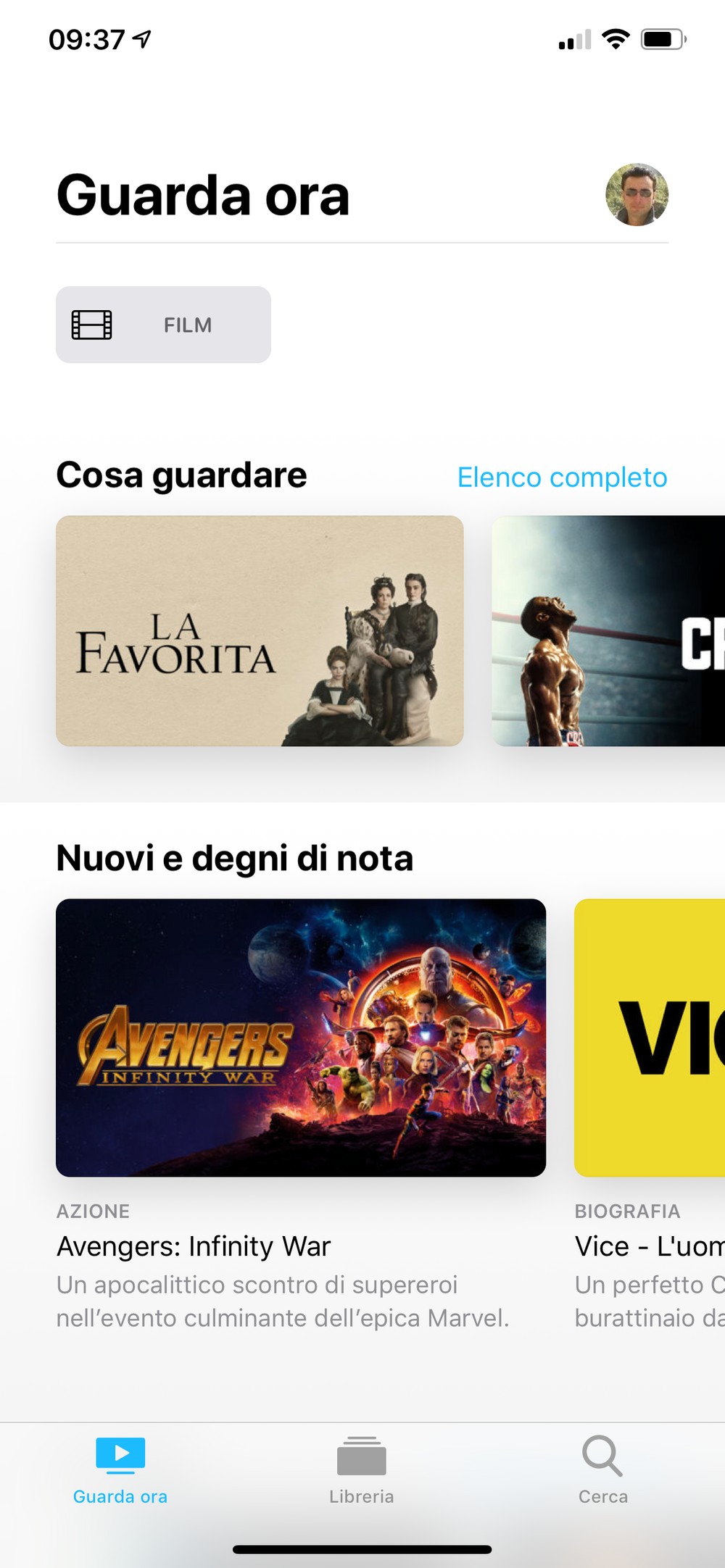Switch to the Libreria tab
Viewport: 725px width, 1568px height.
point(362,1471)
